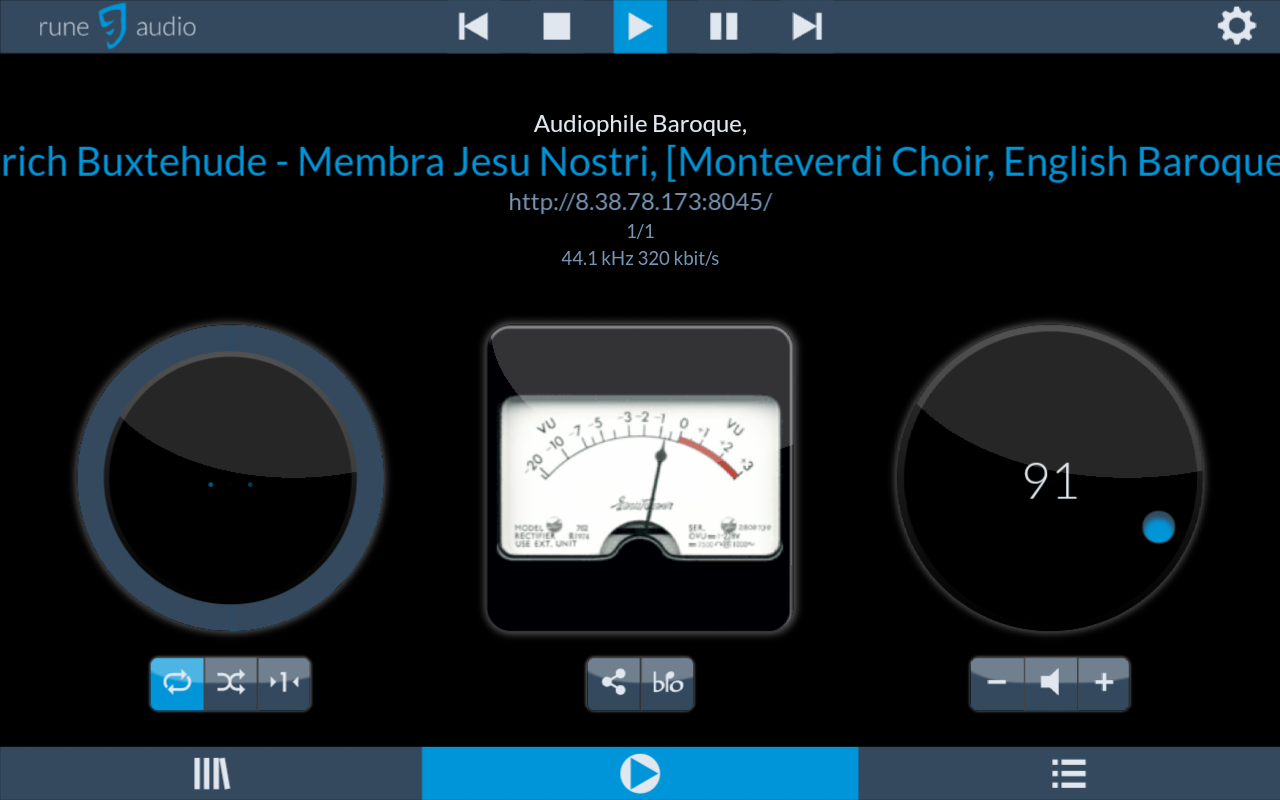Open the artist bio button
The height and width of the screenshot is (800, 1280).
point(667,684)
